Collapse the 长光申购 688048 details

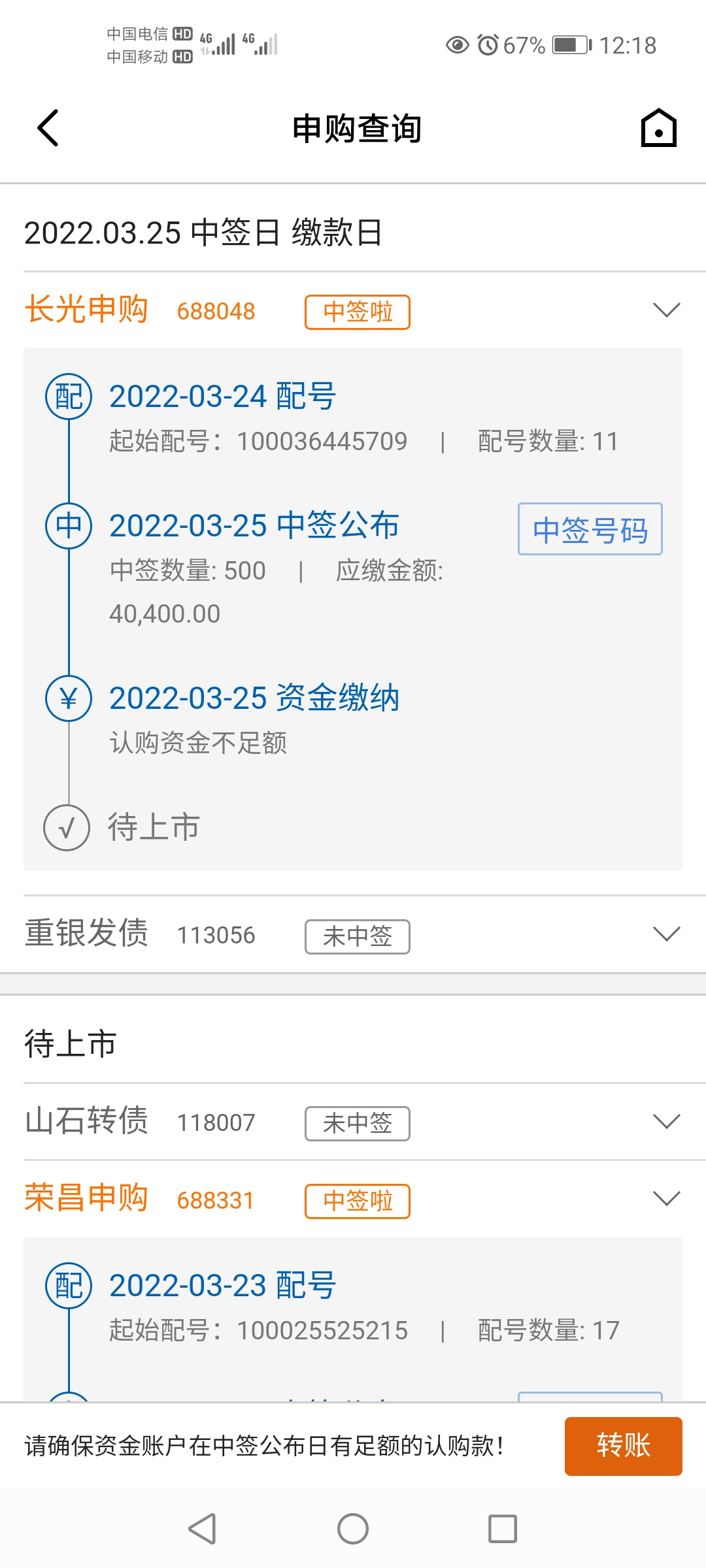pyautogui.click(x=666, y=310)
